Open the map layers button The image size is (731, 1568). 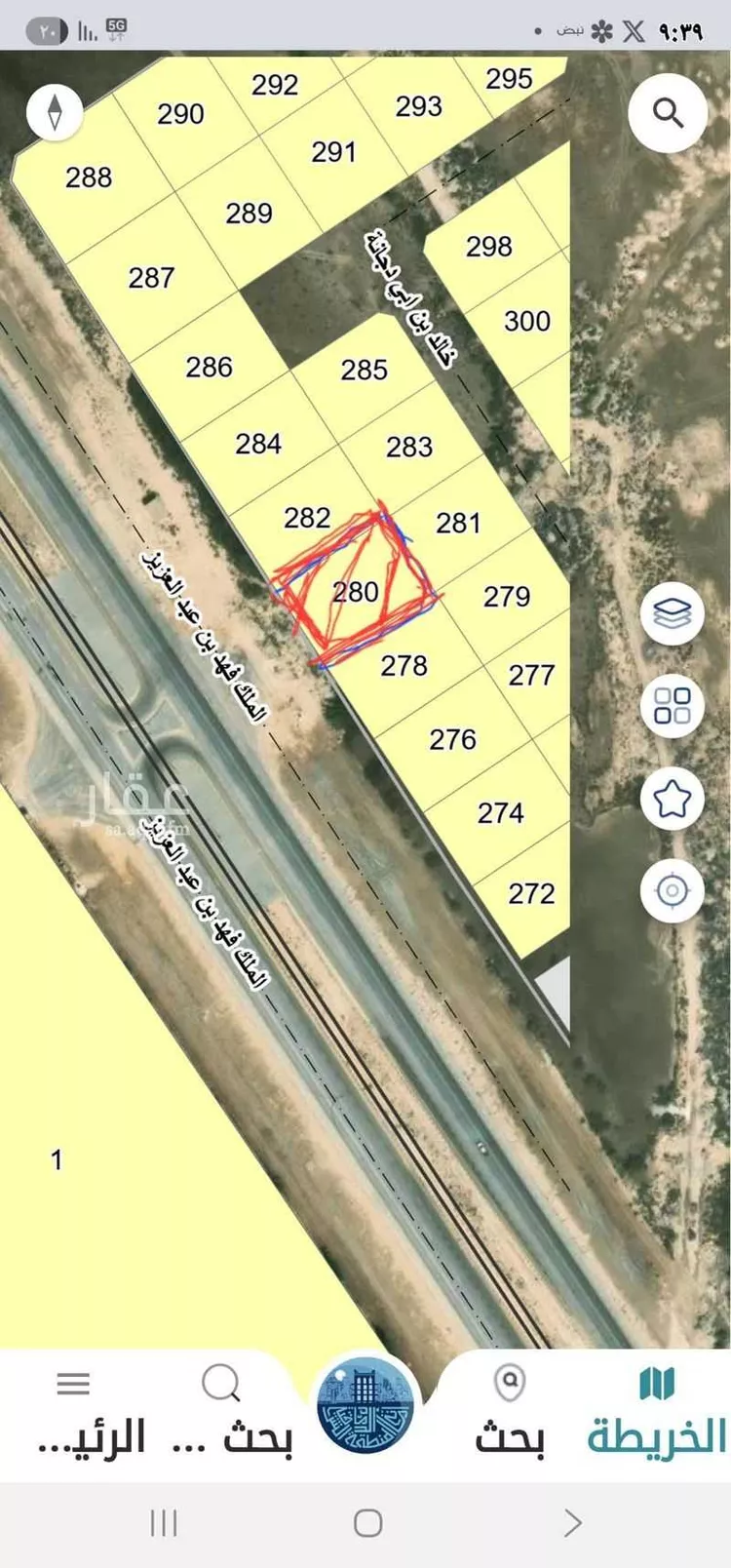(673, 613)
